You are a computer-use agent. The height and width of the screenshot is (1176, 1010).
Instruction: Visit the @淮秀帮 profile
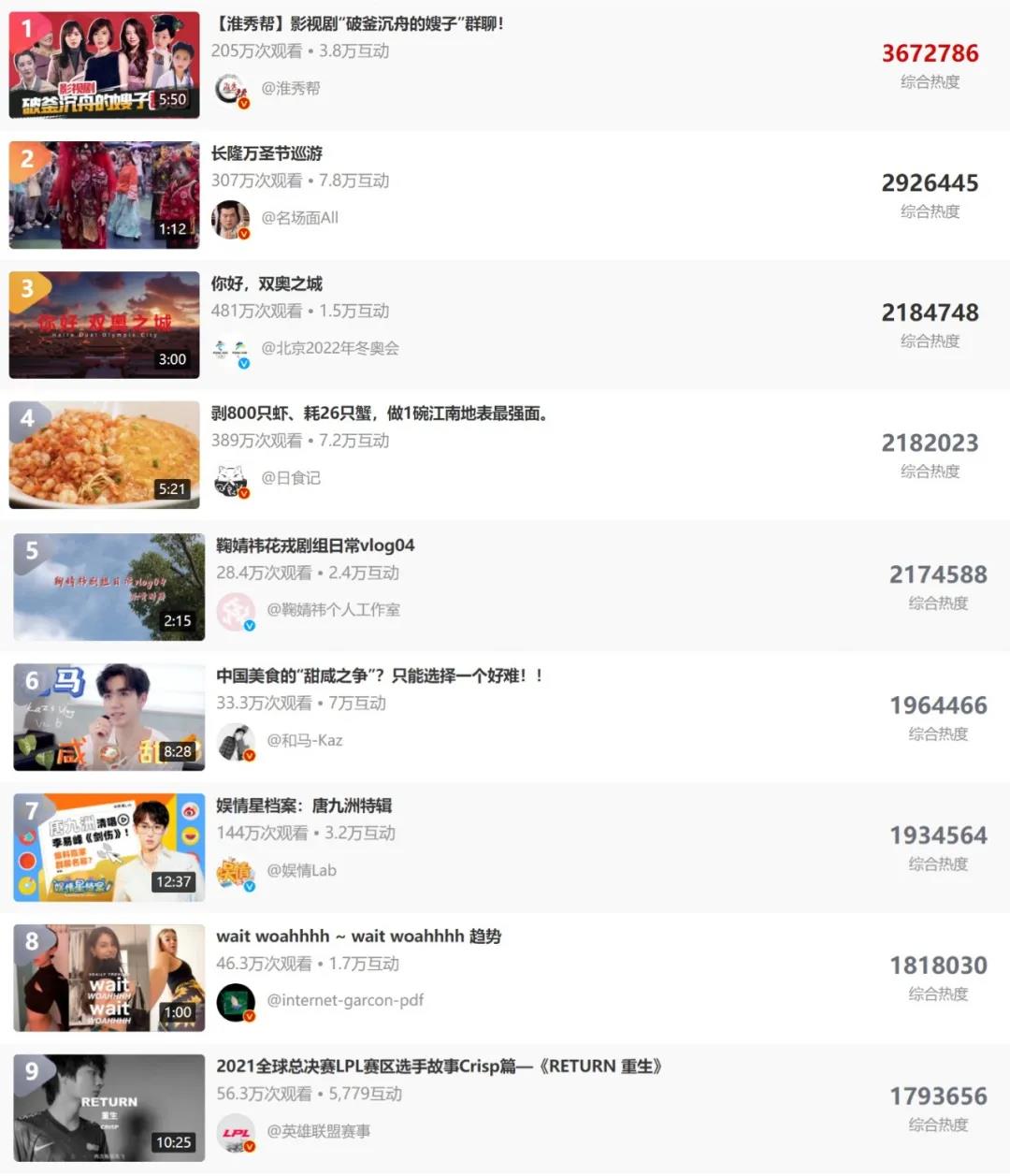tap(290, 88)
